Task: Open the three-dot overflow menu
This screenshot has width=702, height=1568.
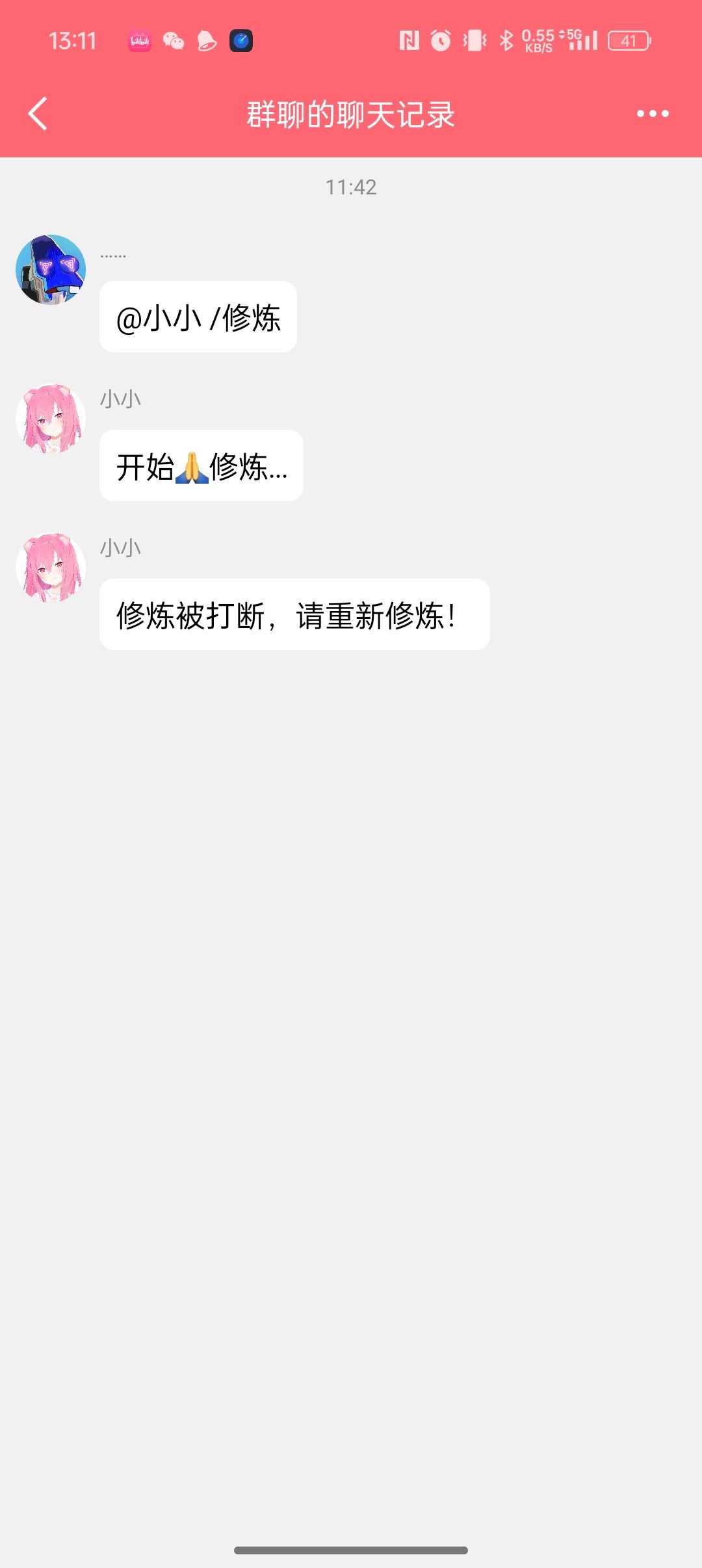Action: 652,114
